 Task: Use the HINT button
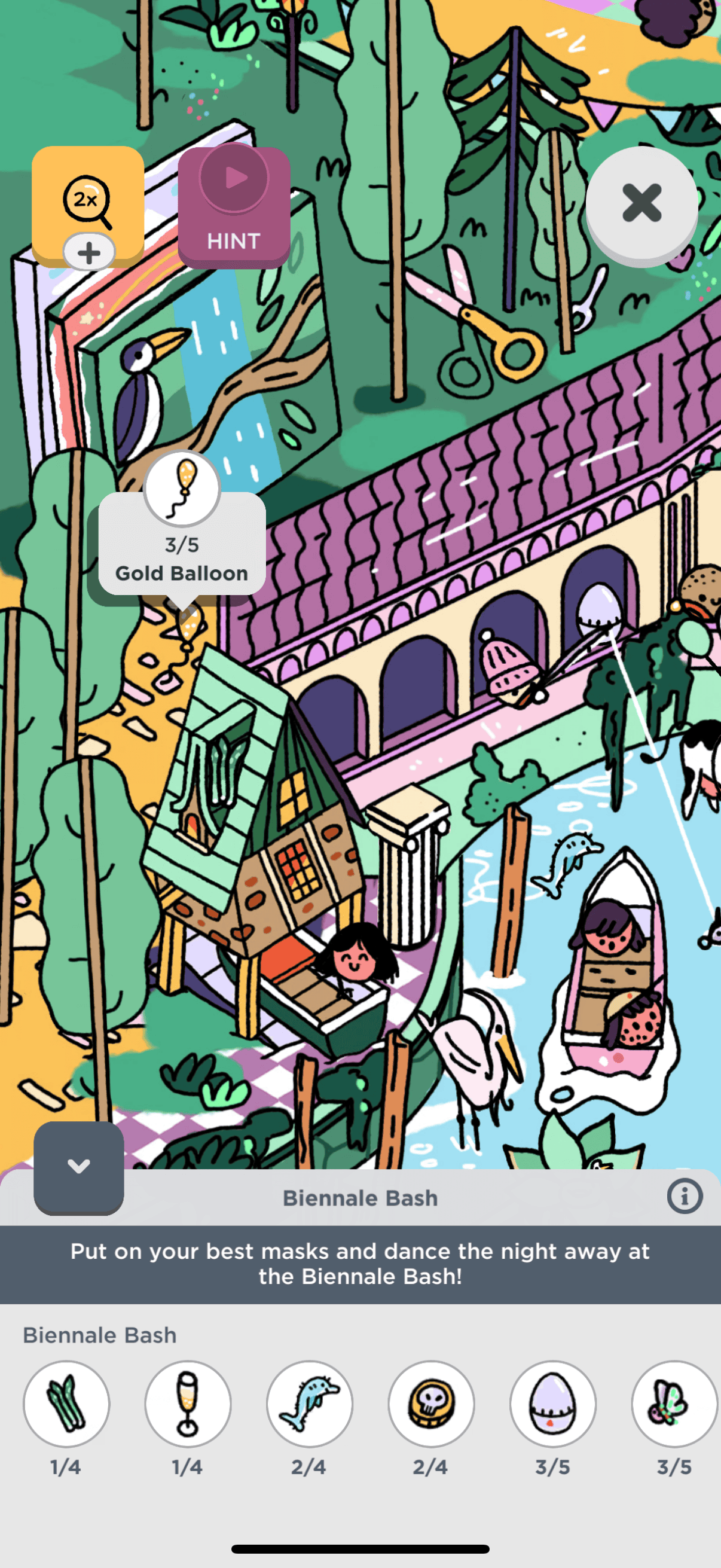tap(234, 207)
